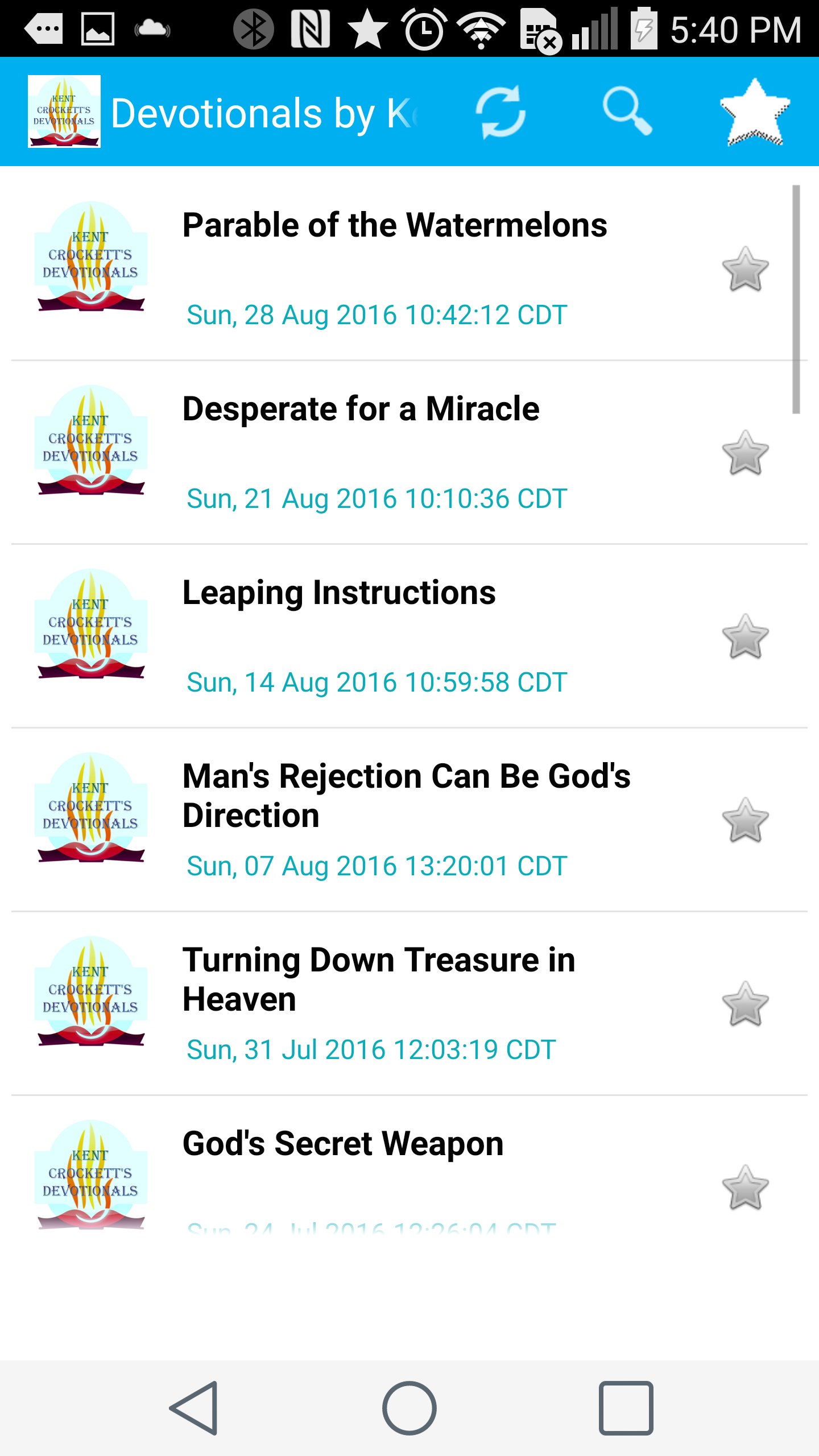The width and height of the screenshot is (819, 1456).
Task: Star Desperate for a Miracle
Action: click(745, 453)
